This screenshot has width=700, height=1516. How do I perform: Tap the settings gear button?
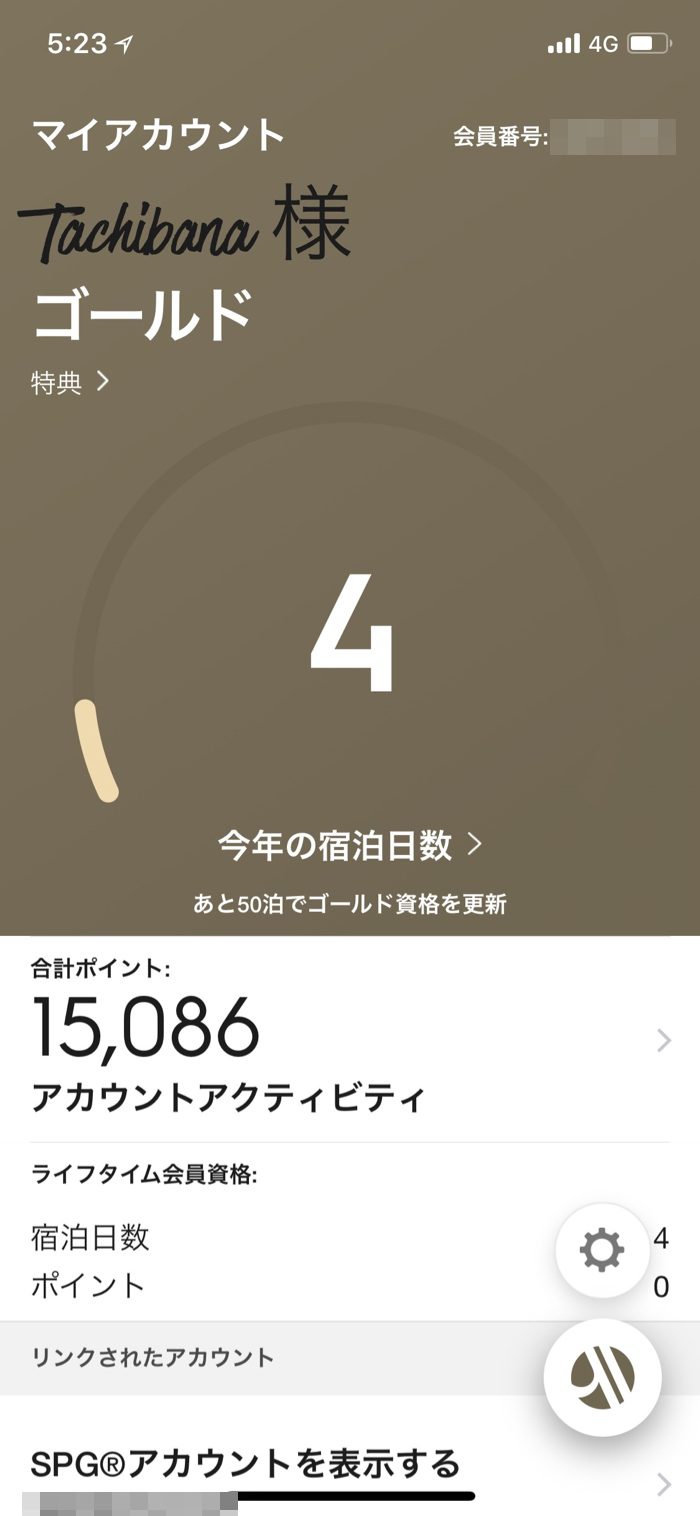pyautogui.click(x=602, y=1251)
